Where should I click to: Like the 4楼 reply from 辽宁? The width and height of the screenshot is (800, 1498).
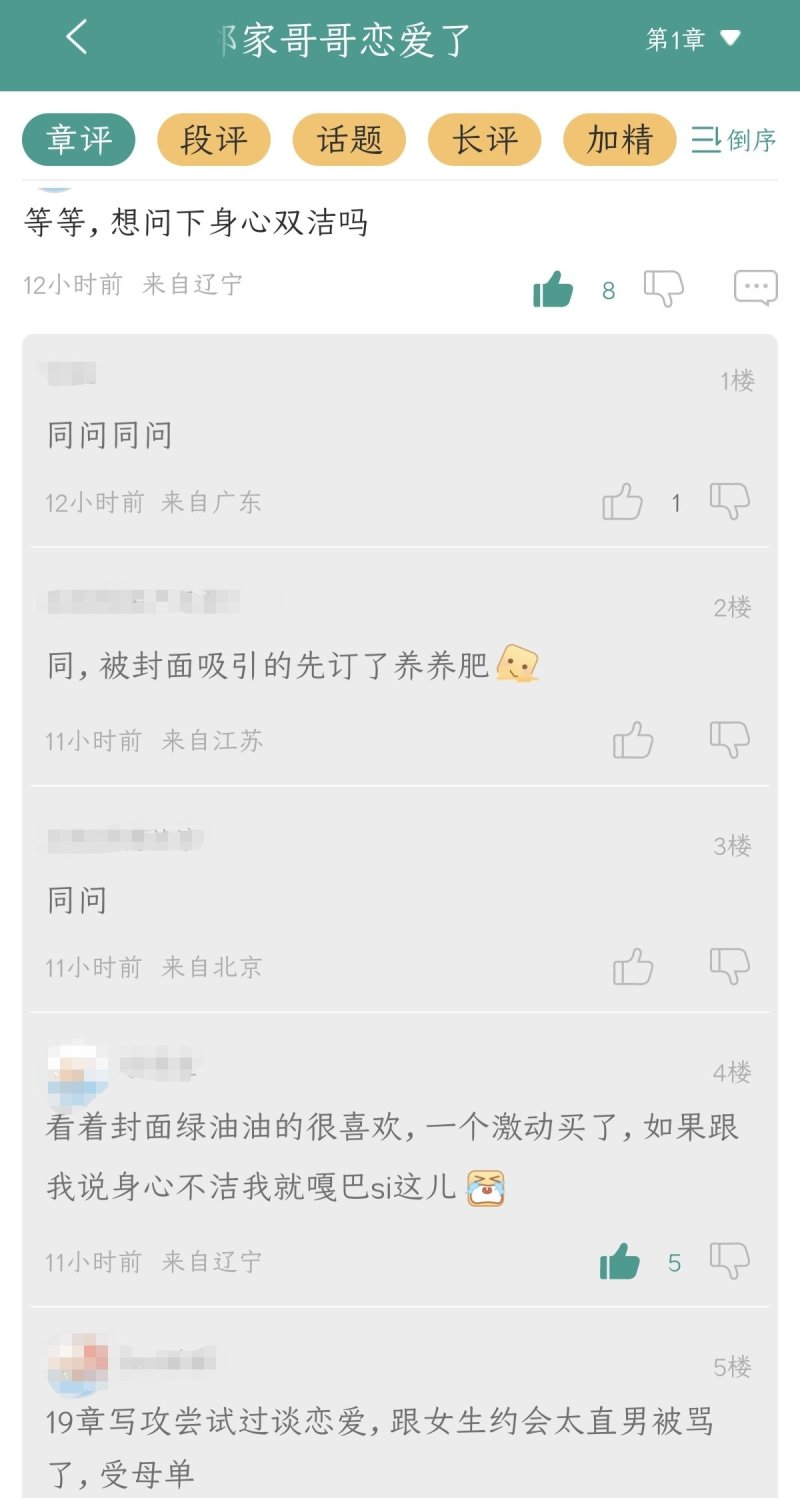[620, 1262]
